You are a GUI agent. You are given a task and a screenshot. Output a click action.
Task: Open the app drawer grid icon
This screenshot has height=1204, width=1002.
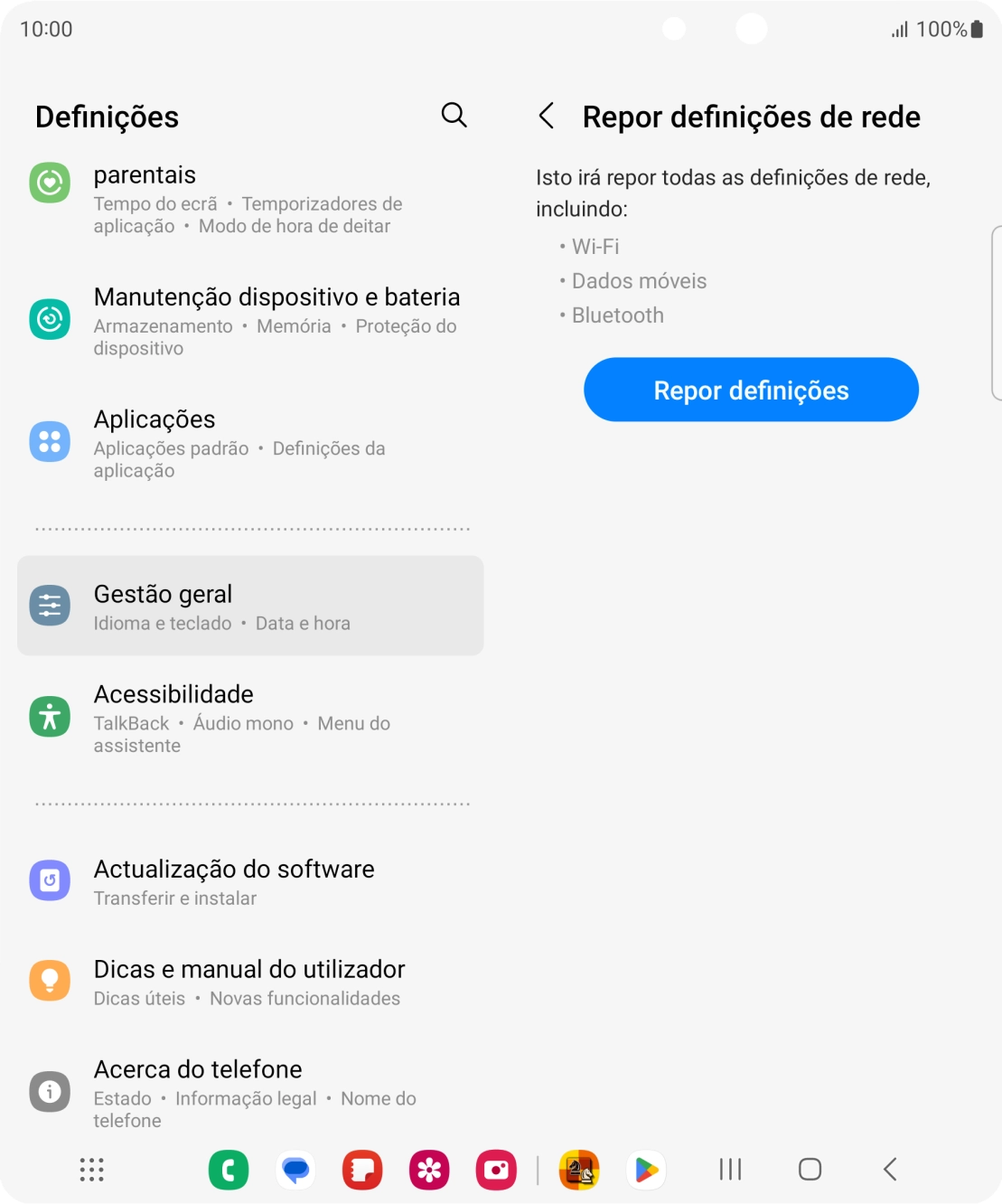pos(90,1169)
